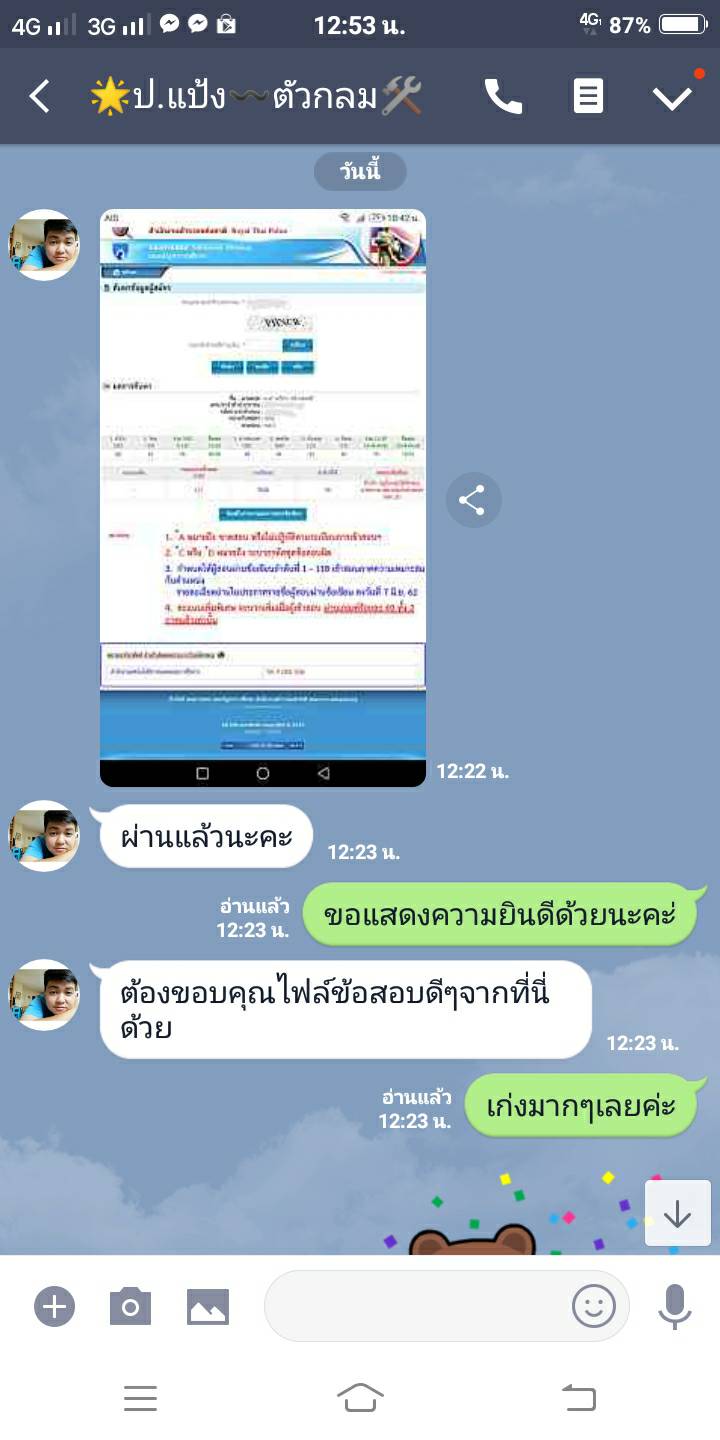The image size is (720, 1440).
Task: Tap the system back button
Action: pos(579,1397)
